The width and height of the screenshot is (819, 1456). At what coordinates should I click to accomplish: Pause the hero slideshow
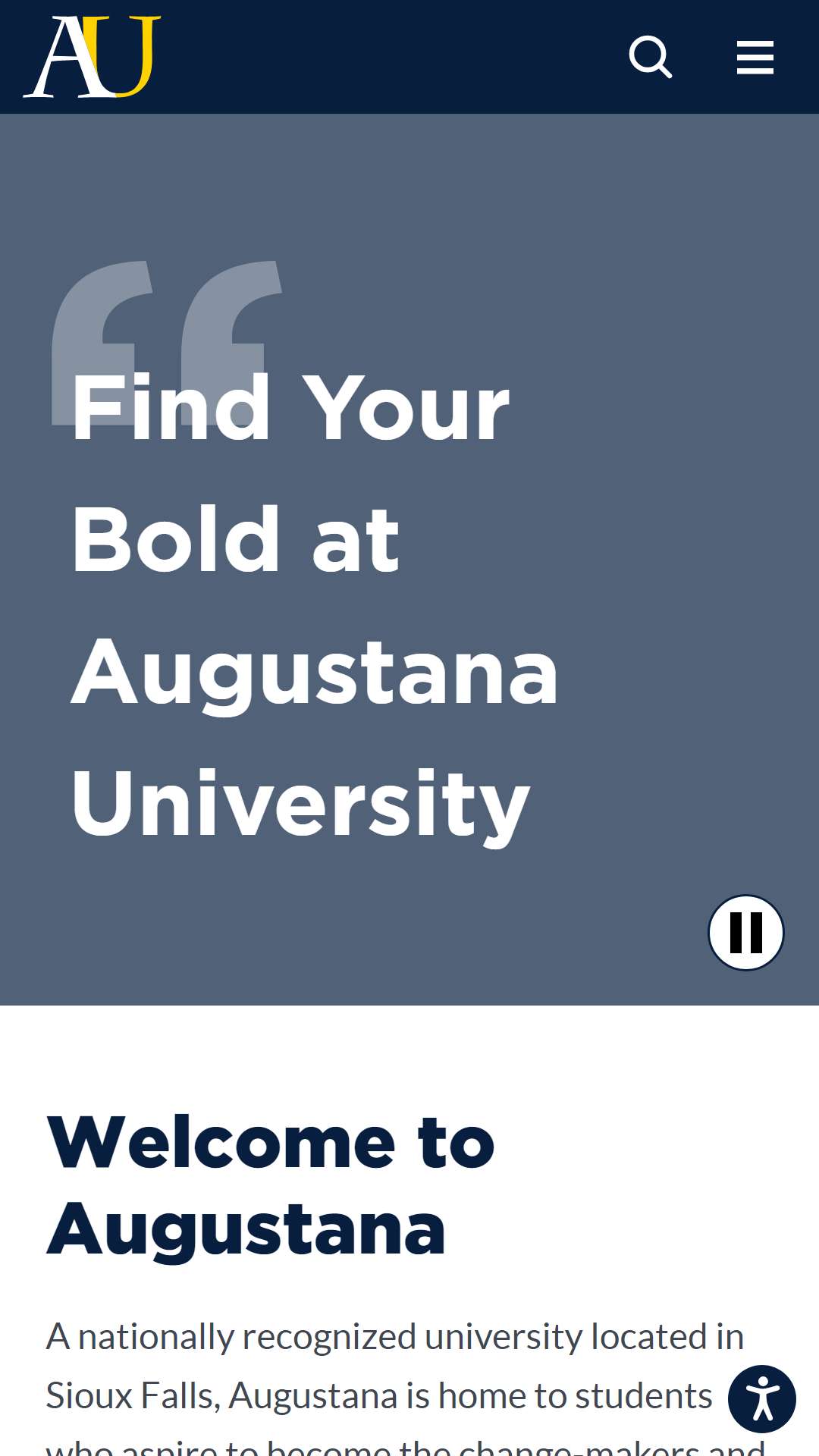coord(746,933)
